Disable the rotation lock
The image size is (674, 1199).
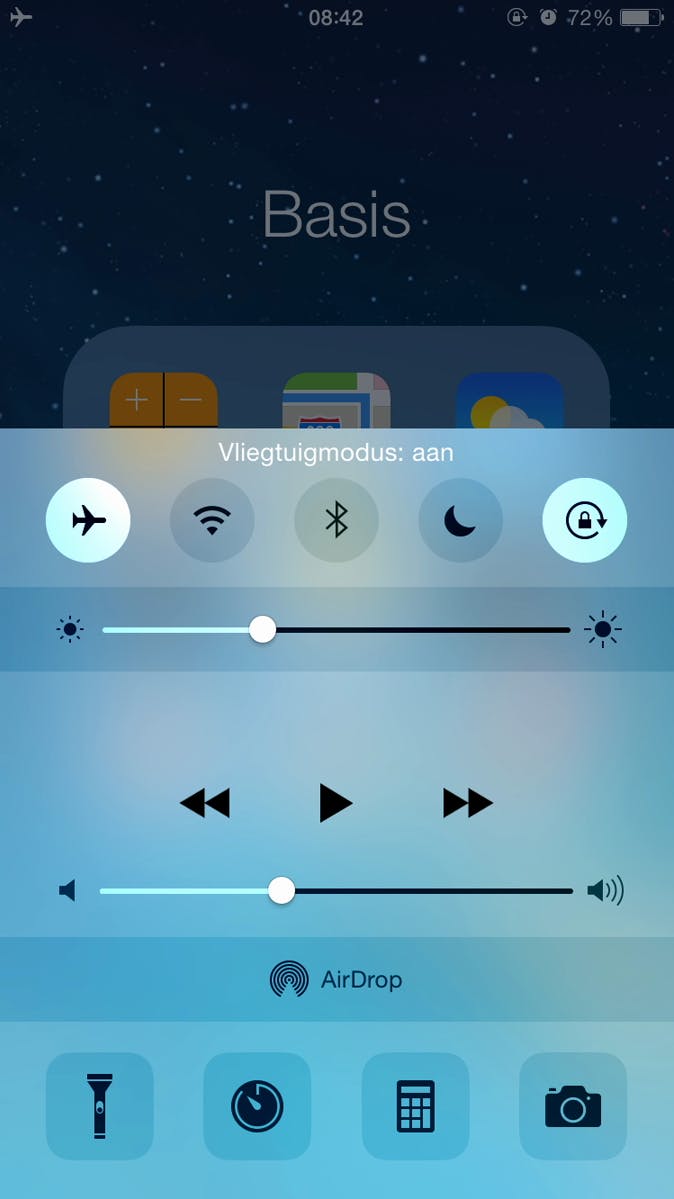click(x=584, y=521)
